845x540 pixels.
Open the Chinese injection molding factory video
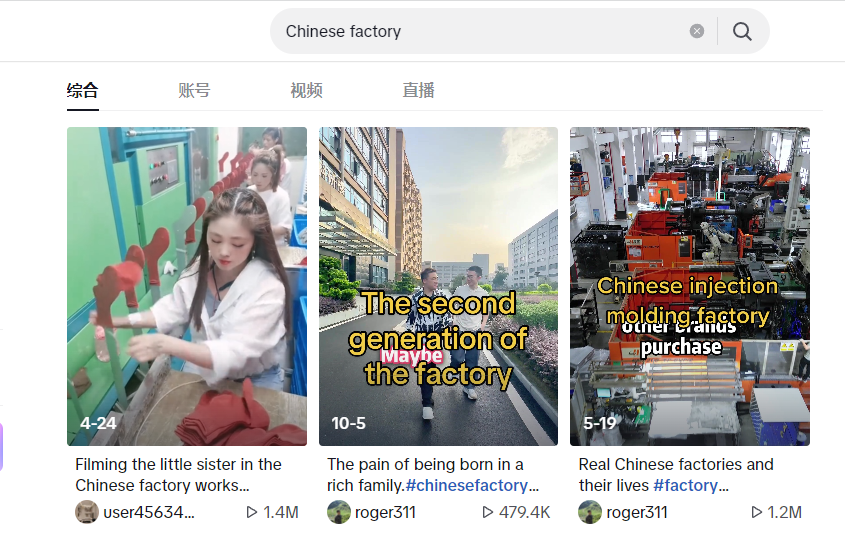[x=689, y=286]
